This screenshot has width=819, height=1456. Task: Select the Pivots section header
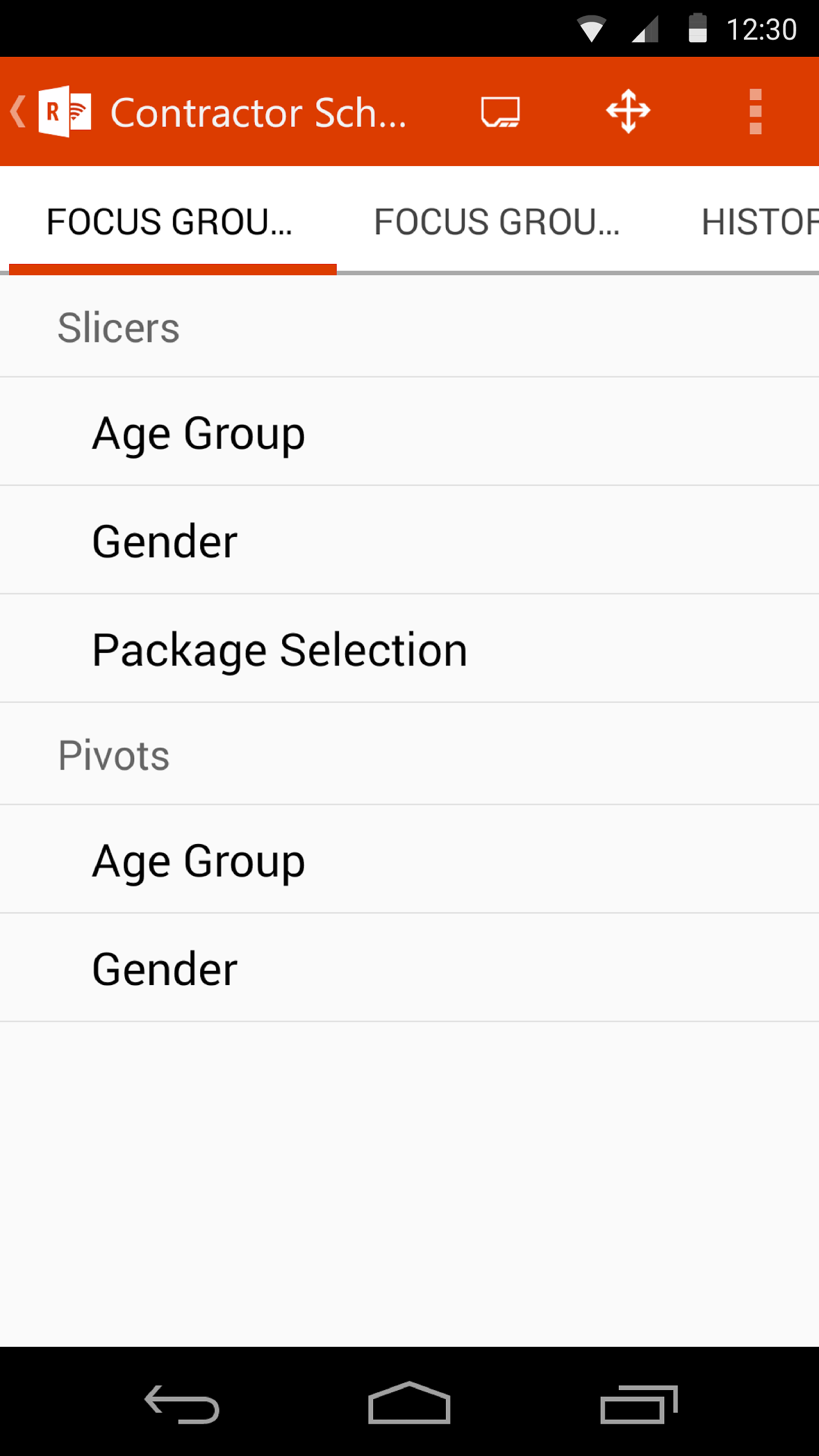tap(113, 754)
